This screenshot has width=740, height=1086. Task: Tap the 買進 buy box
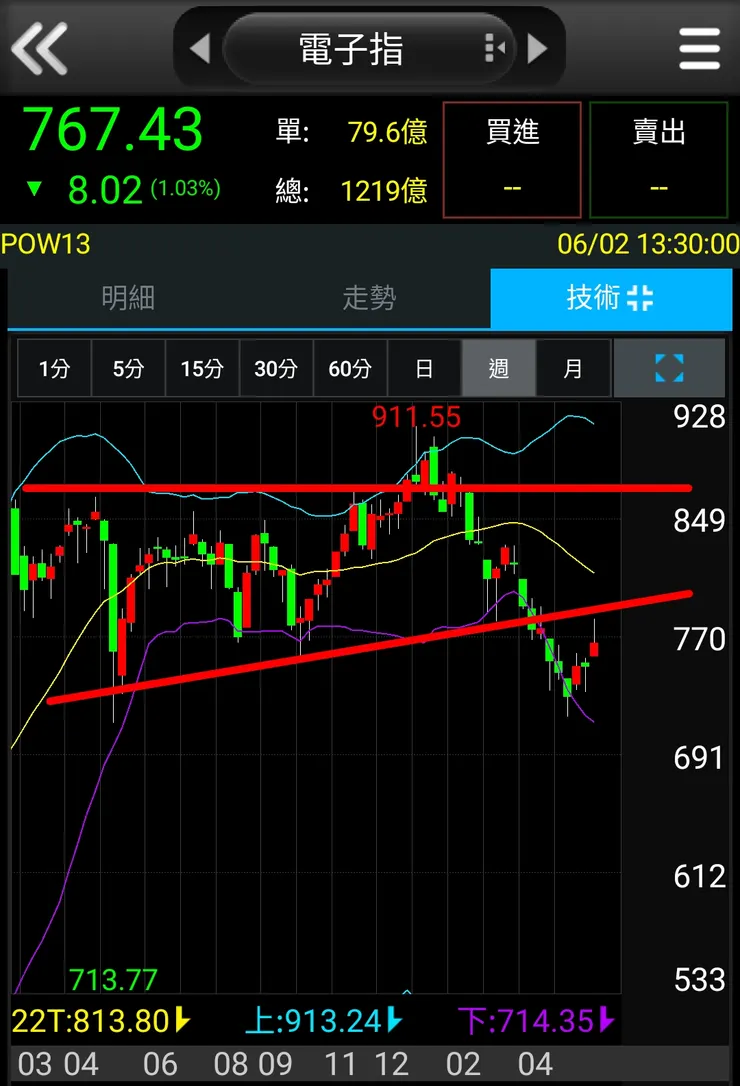(x=512, y=160)
